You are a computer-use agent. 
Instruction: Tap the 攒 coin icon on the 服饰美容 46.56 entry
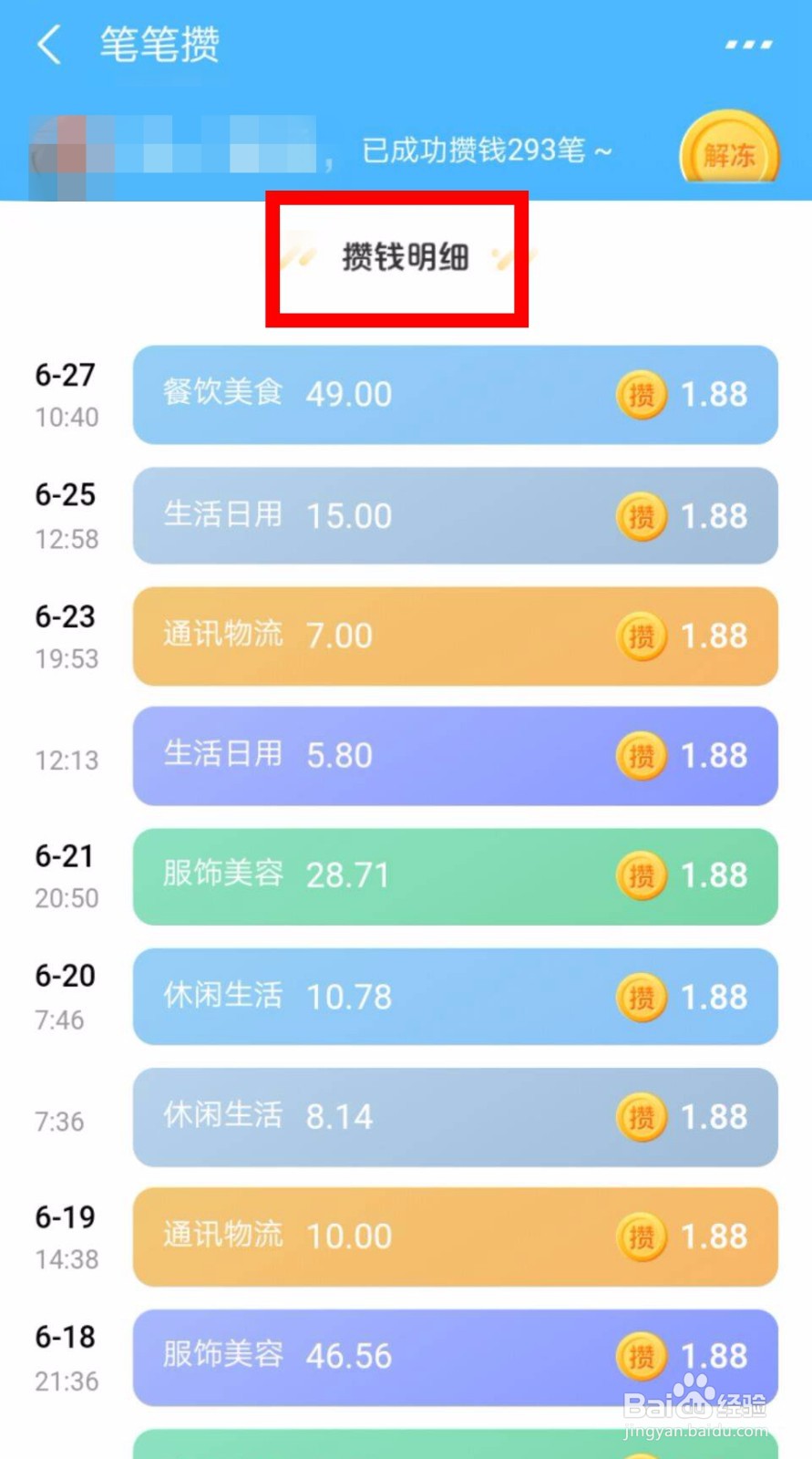(x=641, y=1356)
